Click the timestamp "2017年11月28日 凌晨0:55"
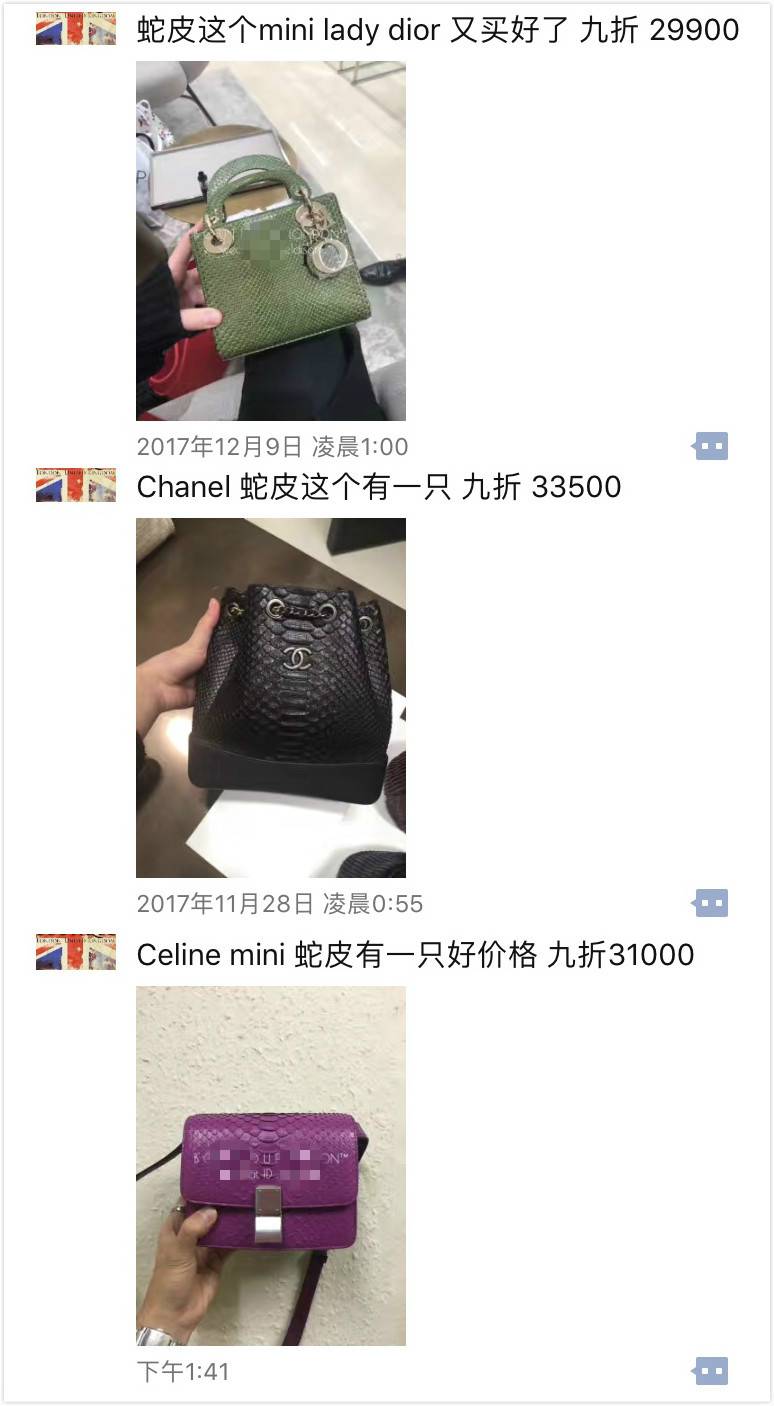 (280, 903)
